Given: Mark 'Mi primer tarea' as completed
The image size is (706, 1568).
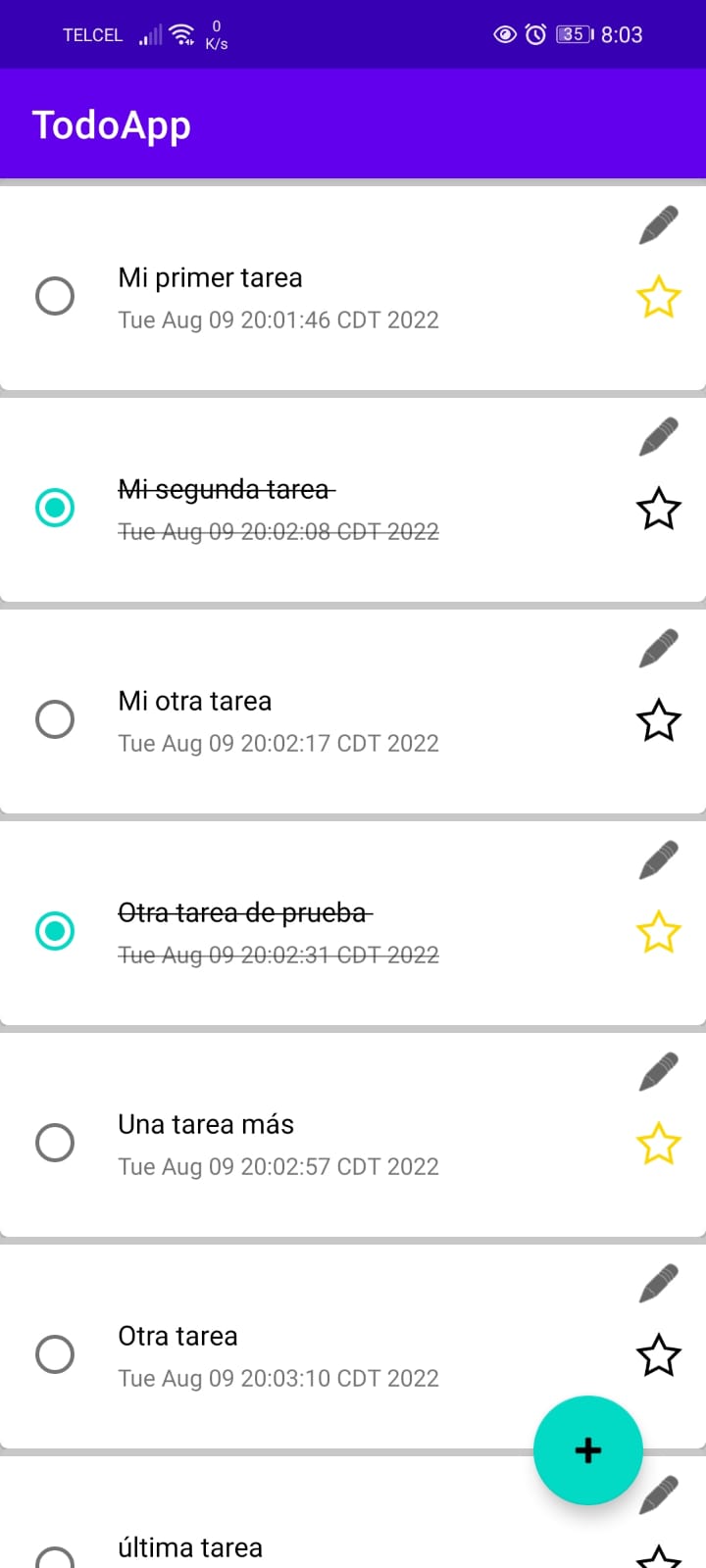Looking at the screenshot, I should [55, 296].
